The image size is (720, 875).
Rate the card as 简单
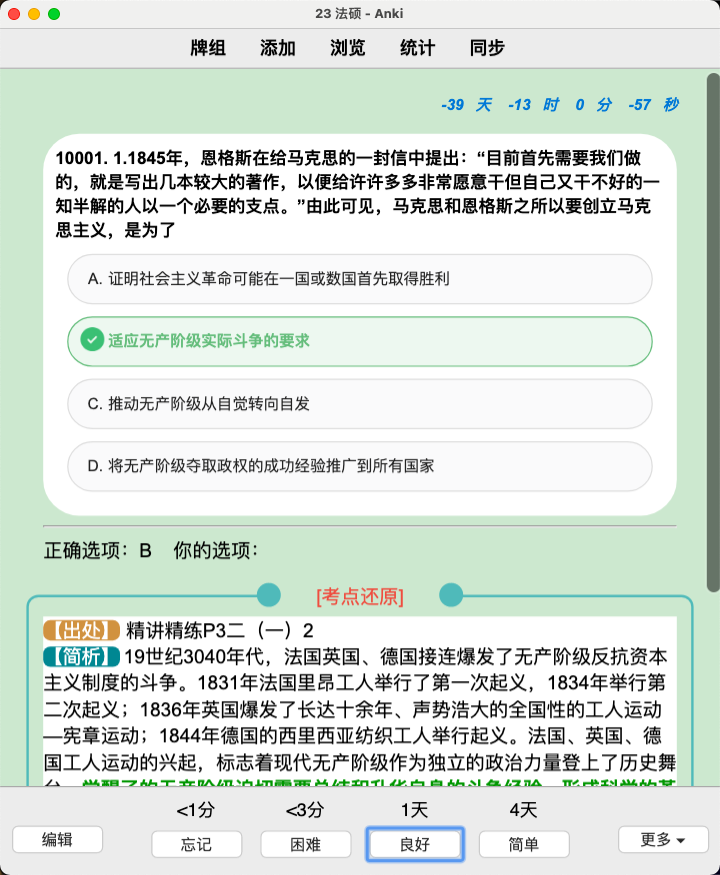(x=523, y=845)
